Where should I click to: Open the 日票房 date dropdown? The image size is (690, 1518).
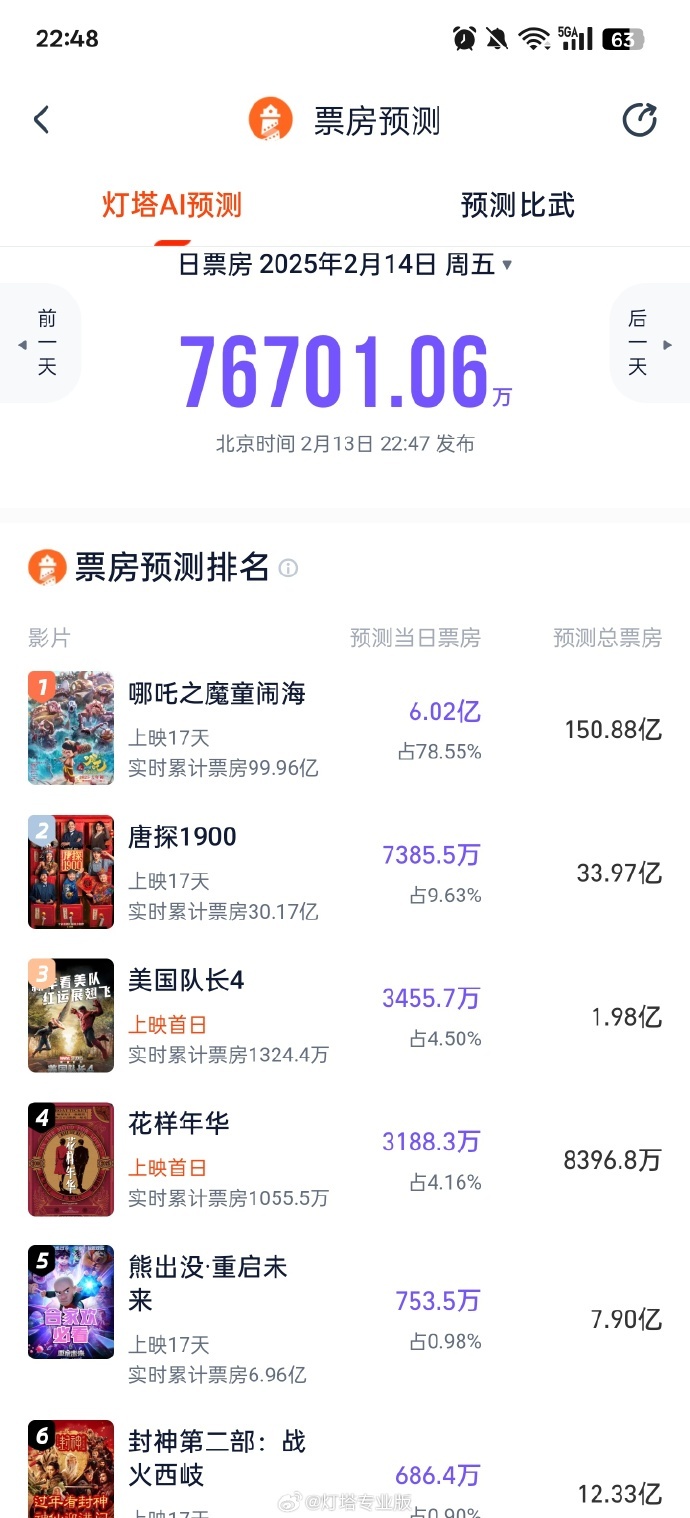pyautogui.click(x=345, y=265)
